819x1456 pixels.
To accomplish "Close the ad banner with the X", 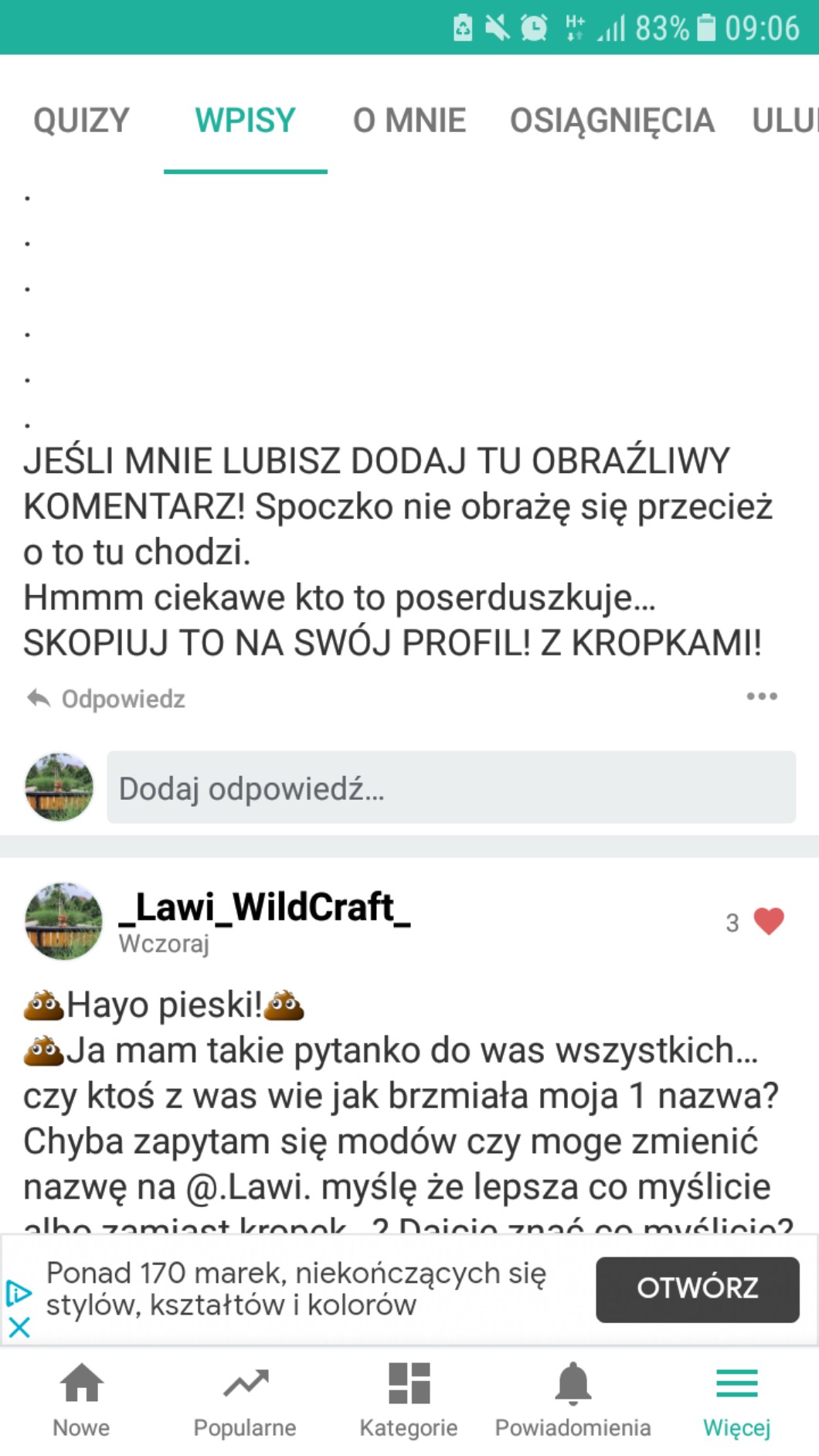I will [19, 1328].
